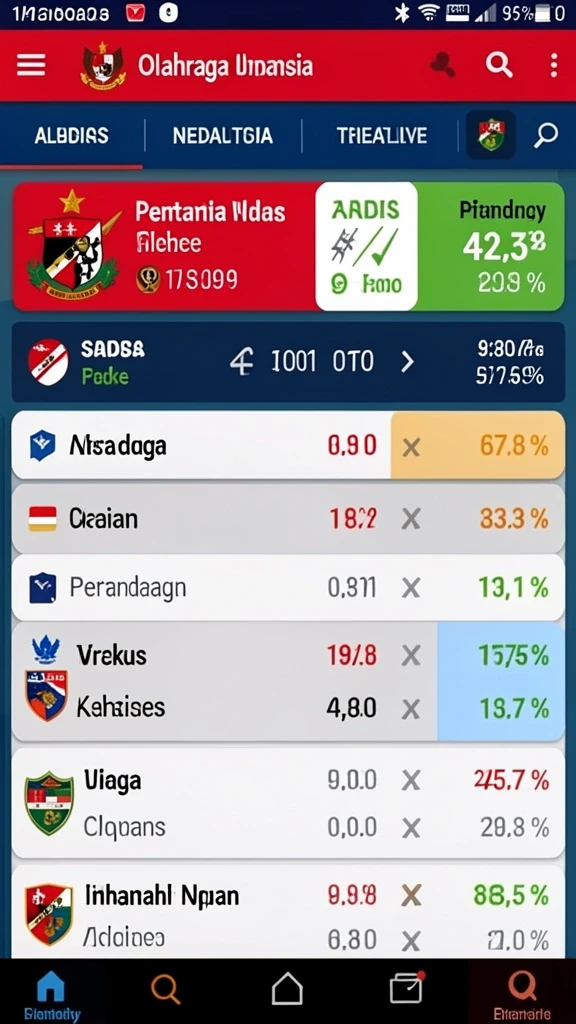576x1024 pixels.
Task: Open the three-dot overflow menu
Action: pos(554,65)
